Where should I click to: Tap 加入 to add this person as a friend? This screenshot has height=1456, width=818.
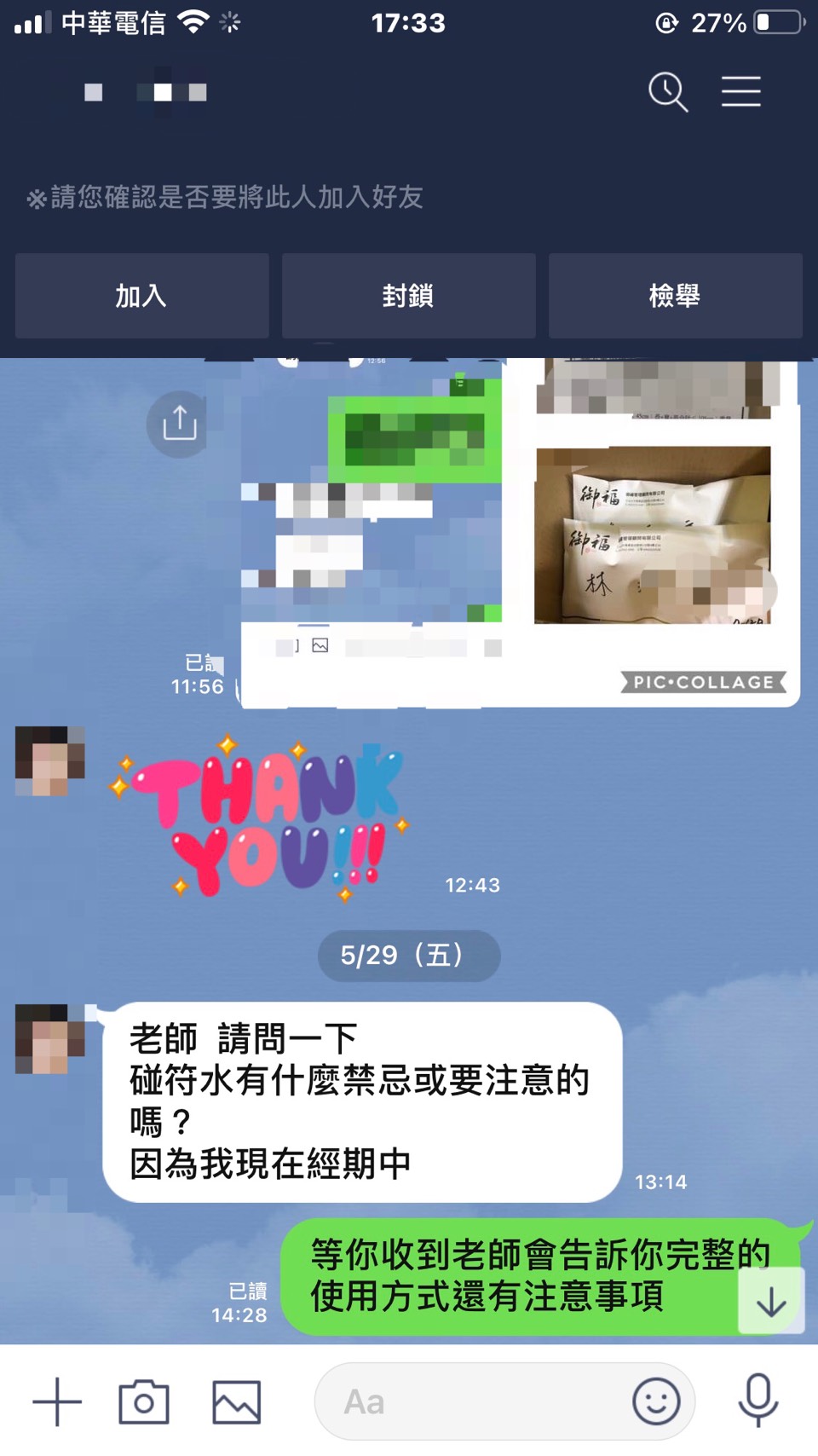141,296
